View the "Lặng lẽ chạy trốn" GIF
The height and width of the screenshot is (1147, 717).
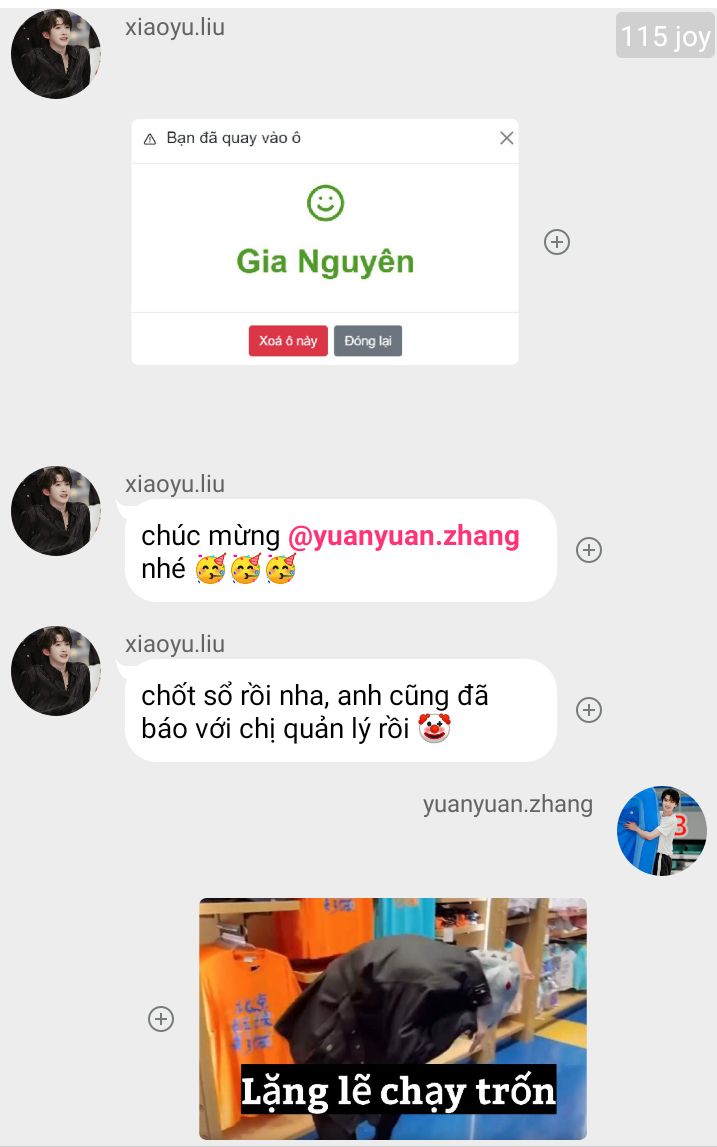click(x=392, y=1018)
